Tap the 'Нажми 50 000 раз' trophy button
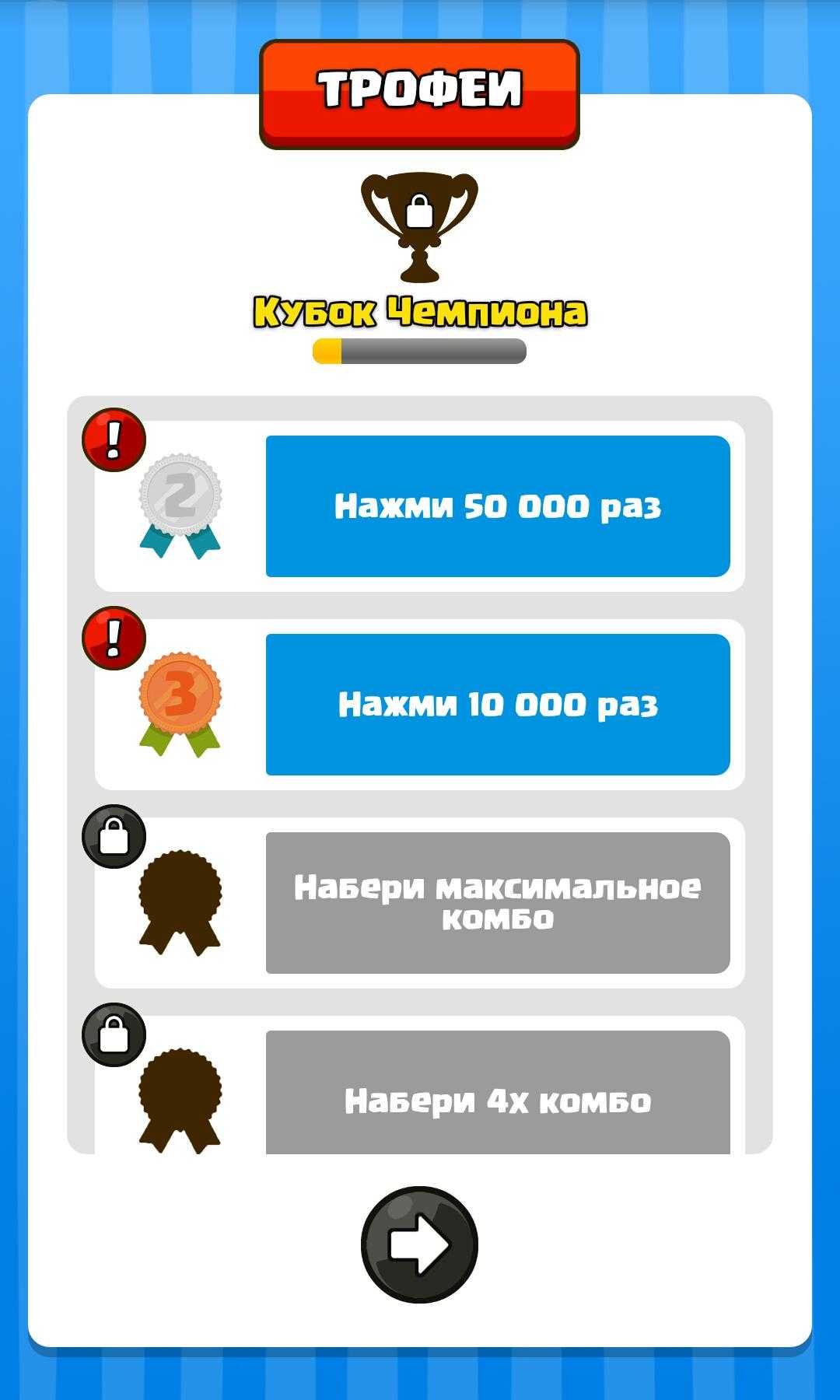 498,506
